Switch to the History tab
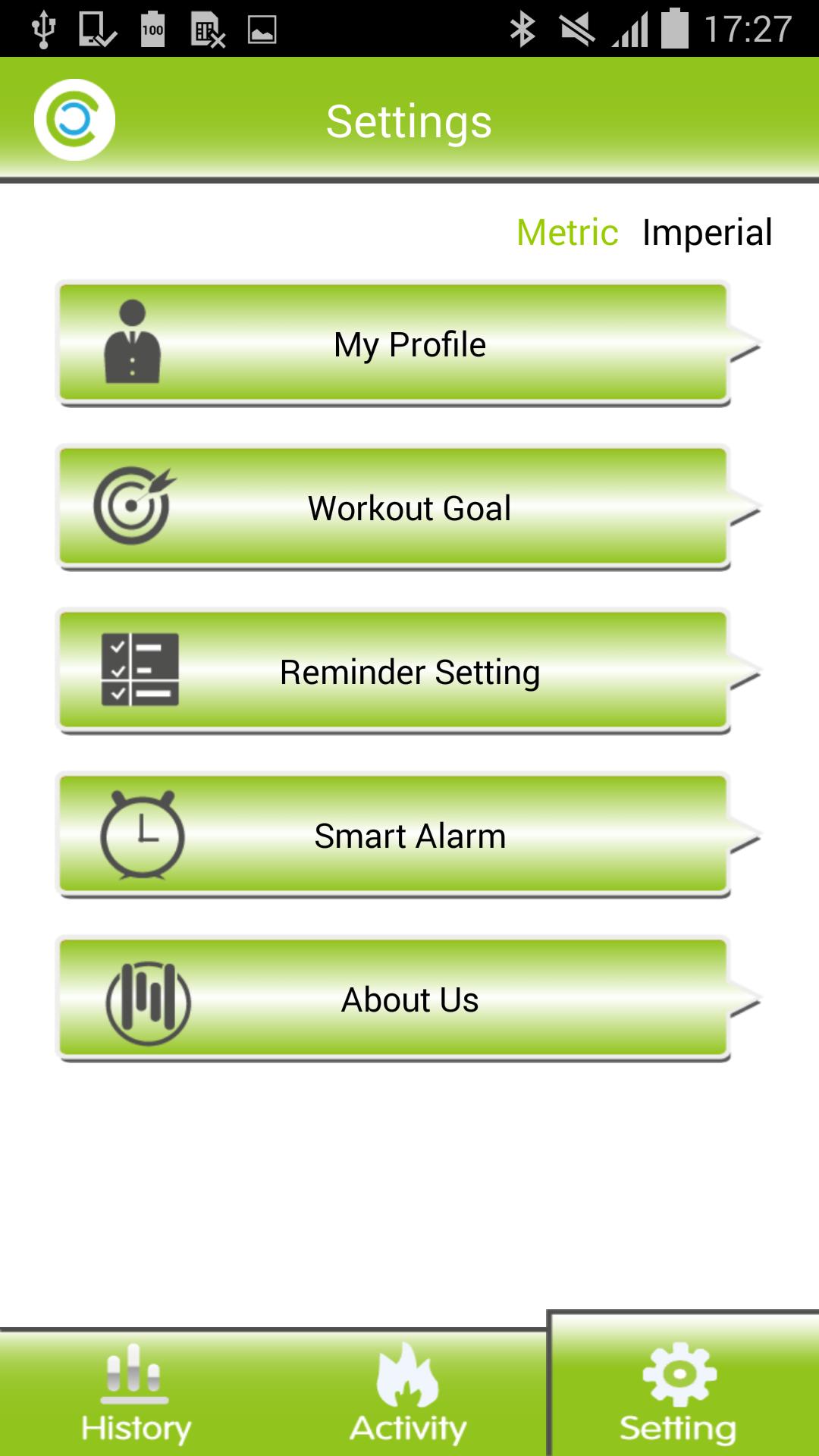The image size is (819, 1456). point(136,1394)
